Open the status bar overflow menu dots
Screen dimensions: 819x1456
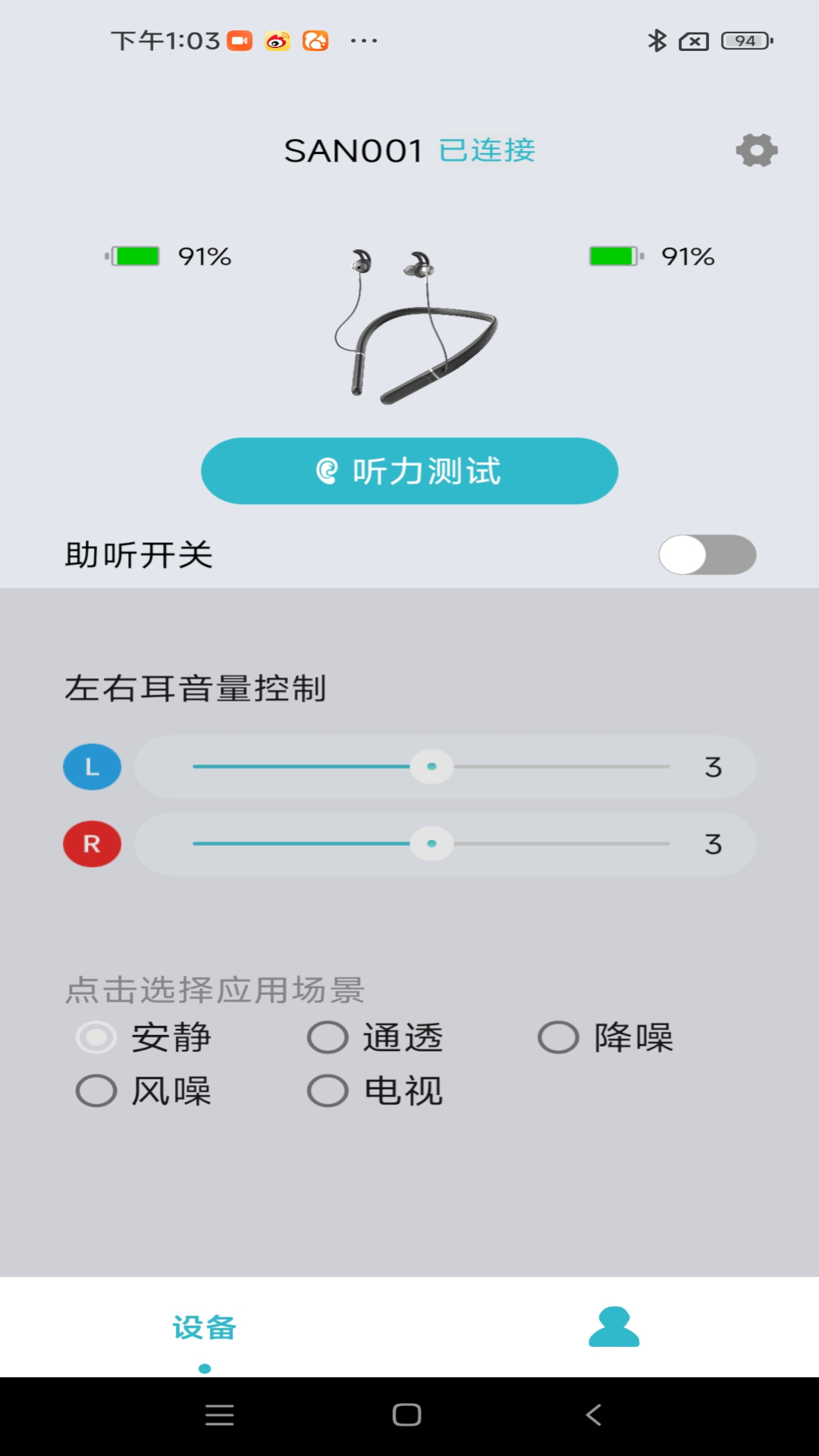[x=362, y=39]
